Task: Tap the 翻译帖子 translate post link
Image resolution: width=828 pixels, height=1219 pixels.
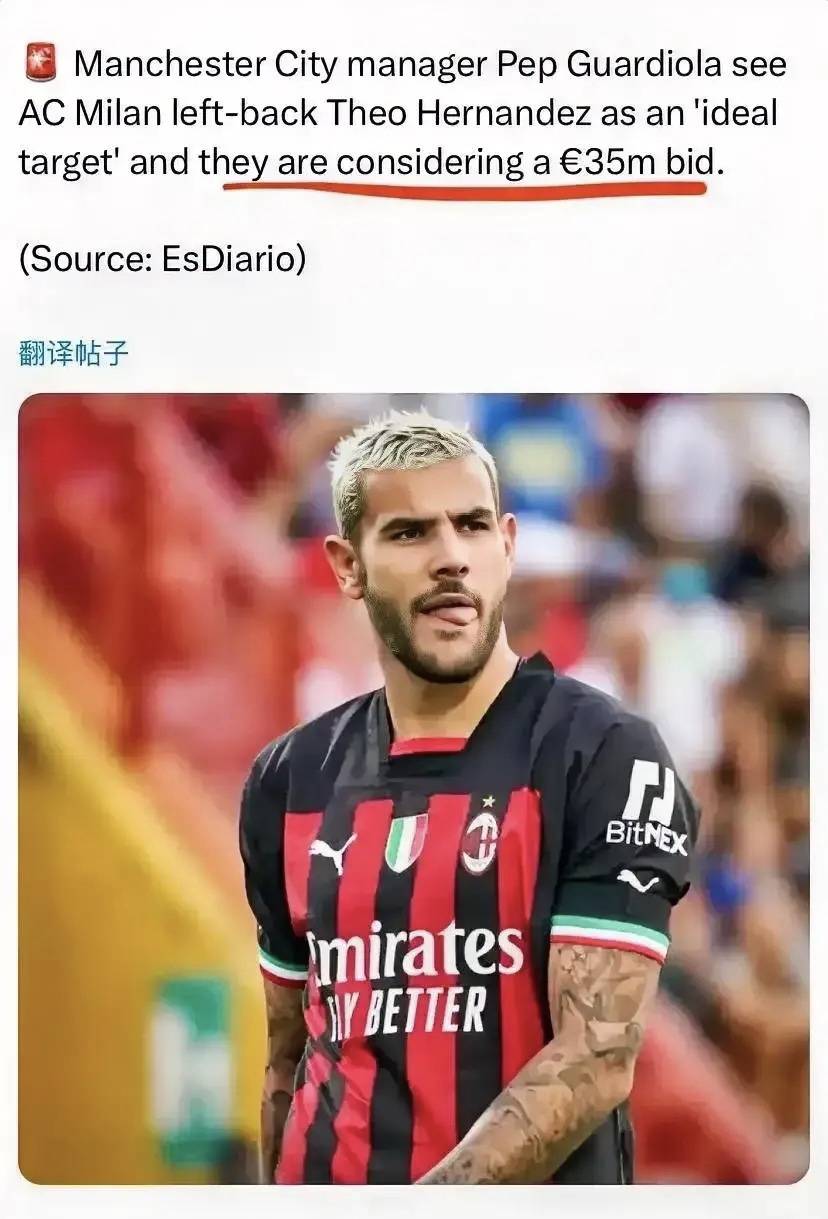Action: click(74, 352)
